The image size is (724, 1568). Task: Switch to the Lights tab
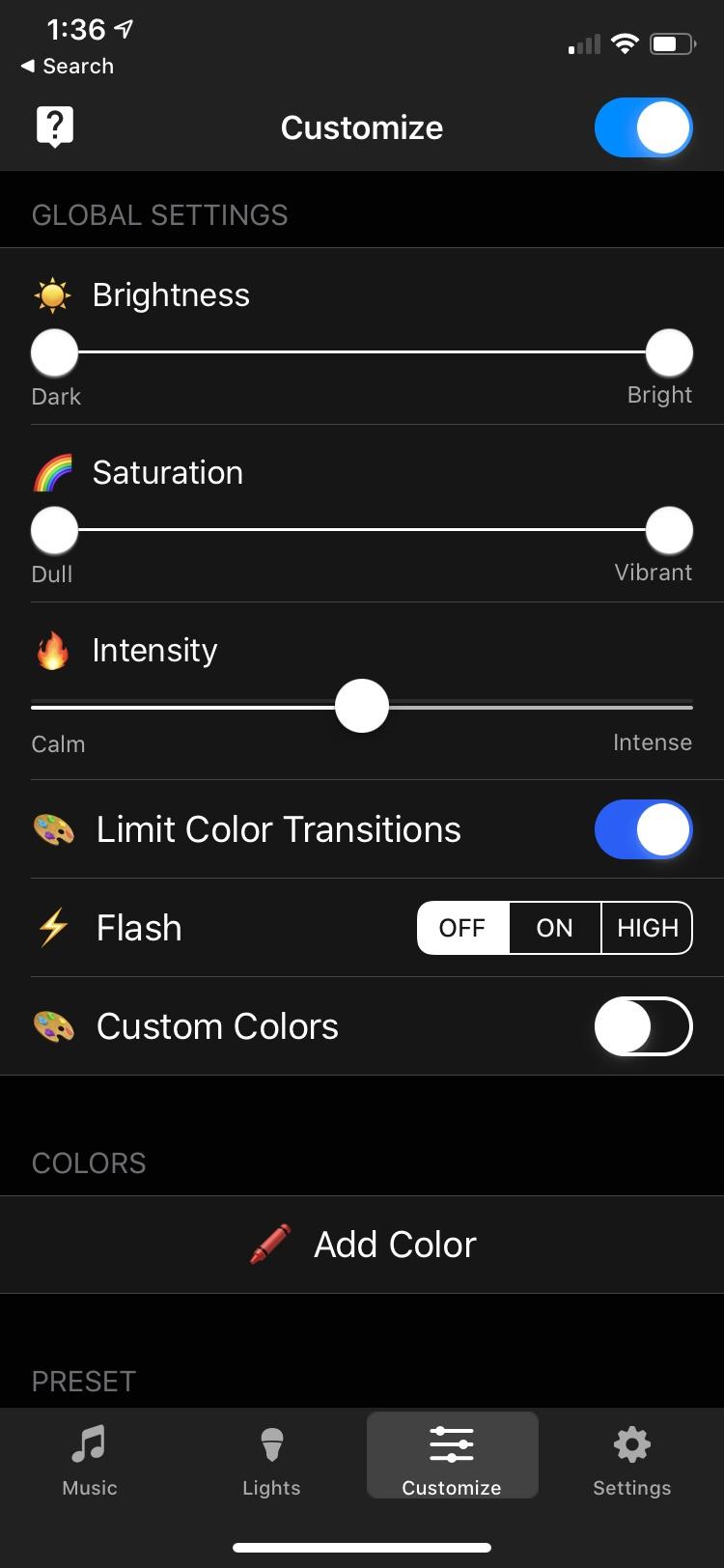tap(271, 1460)
